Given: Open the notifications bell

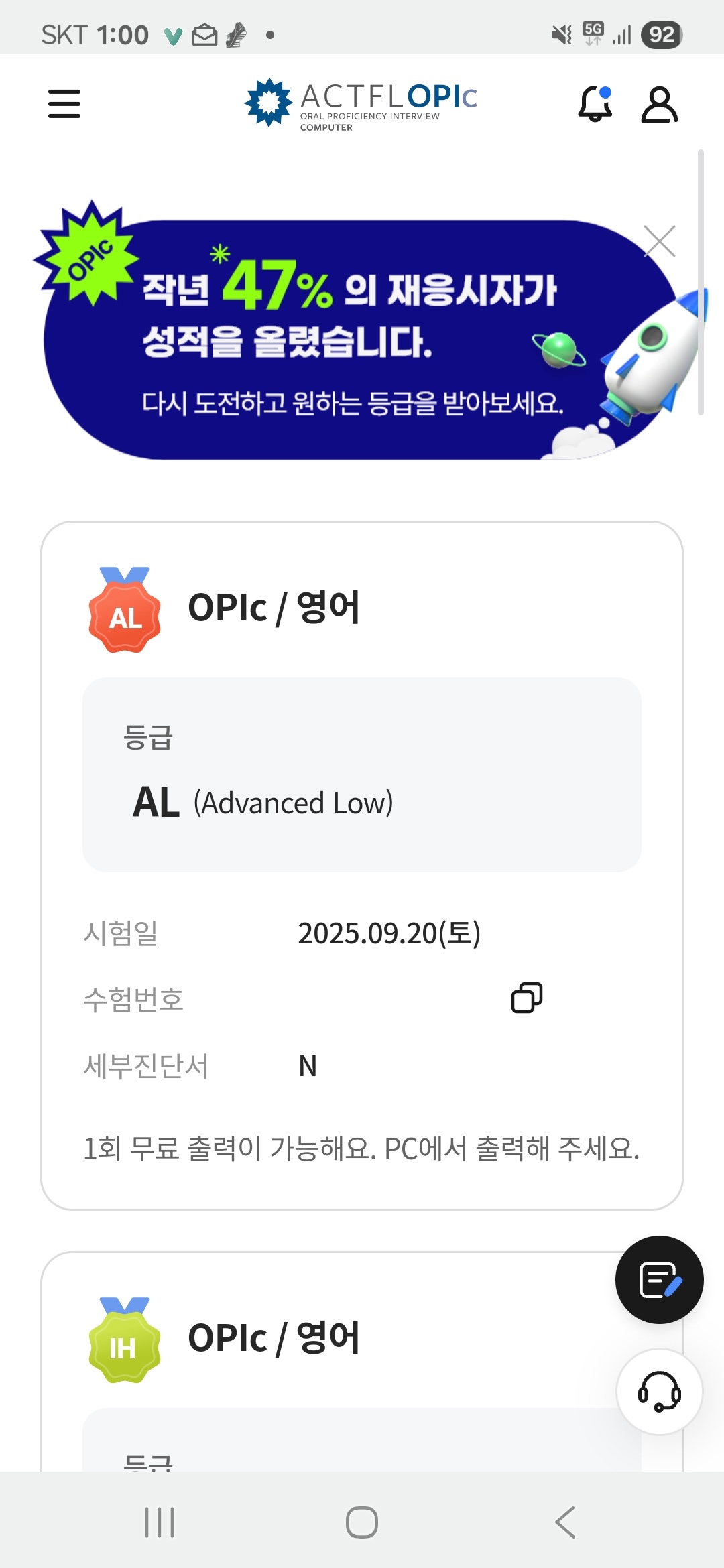Looking at the screenshot, I should (x=595, y=104).
